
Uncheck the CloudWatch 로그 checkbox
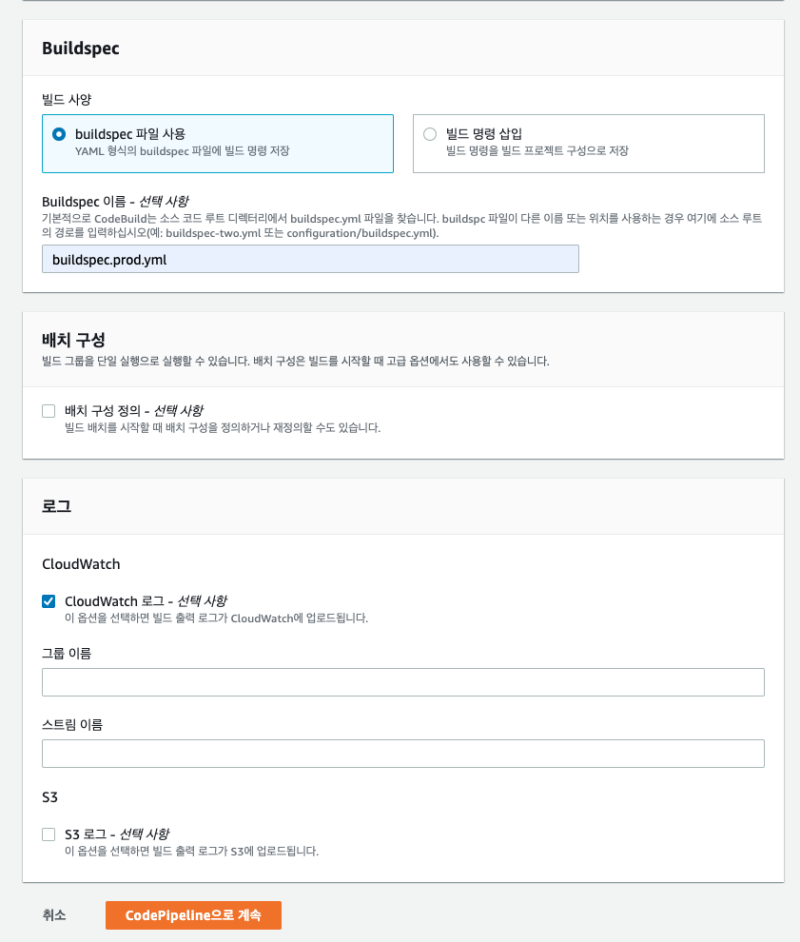click(49, 601)
